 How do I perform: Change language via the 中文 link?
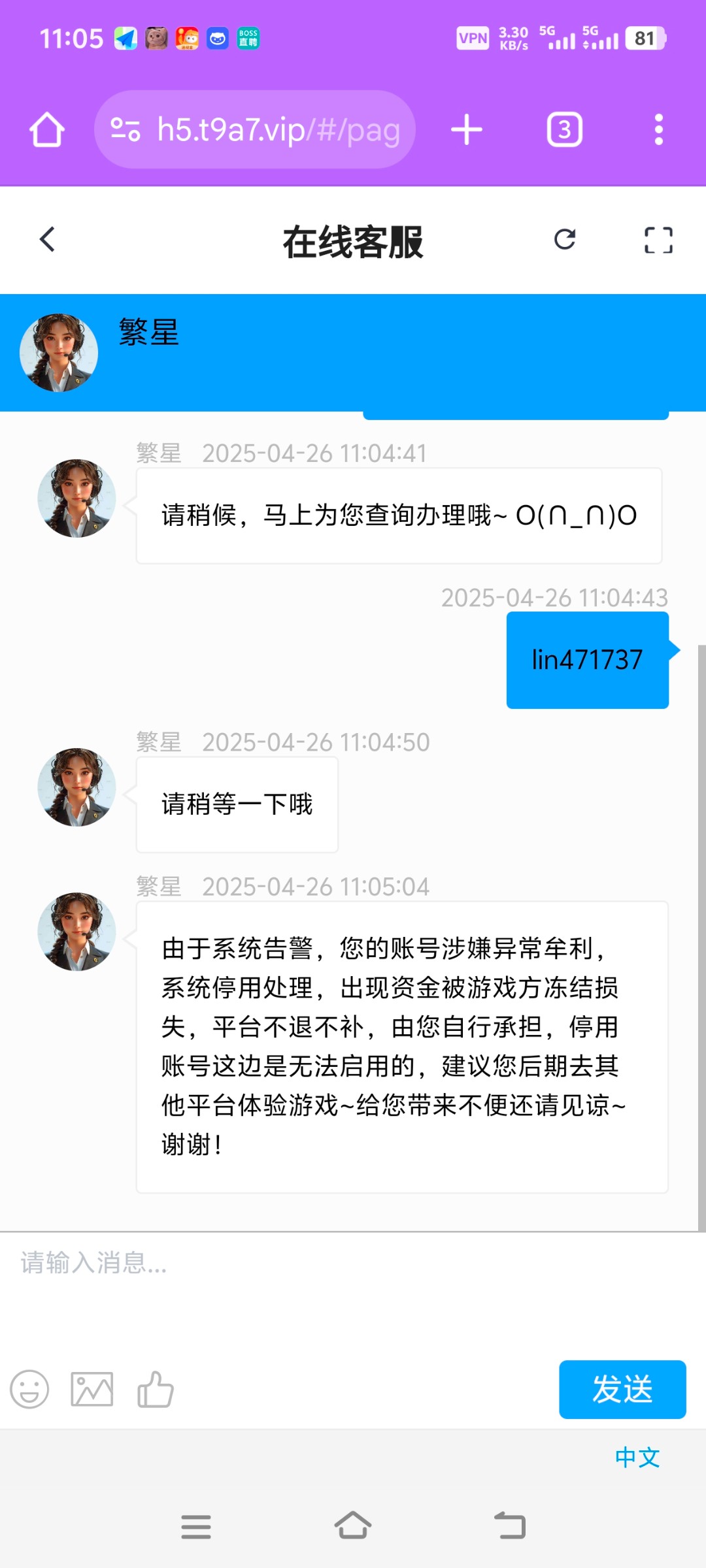637,1458
